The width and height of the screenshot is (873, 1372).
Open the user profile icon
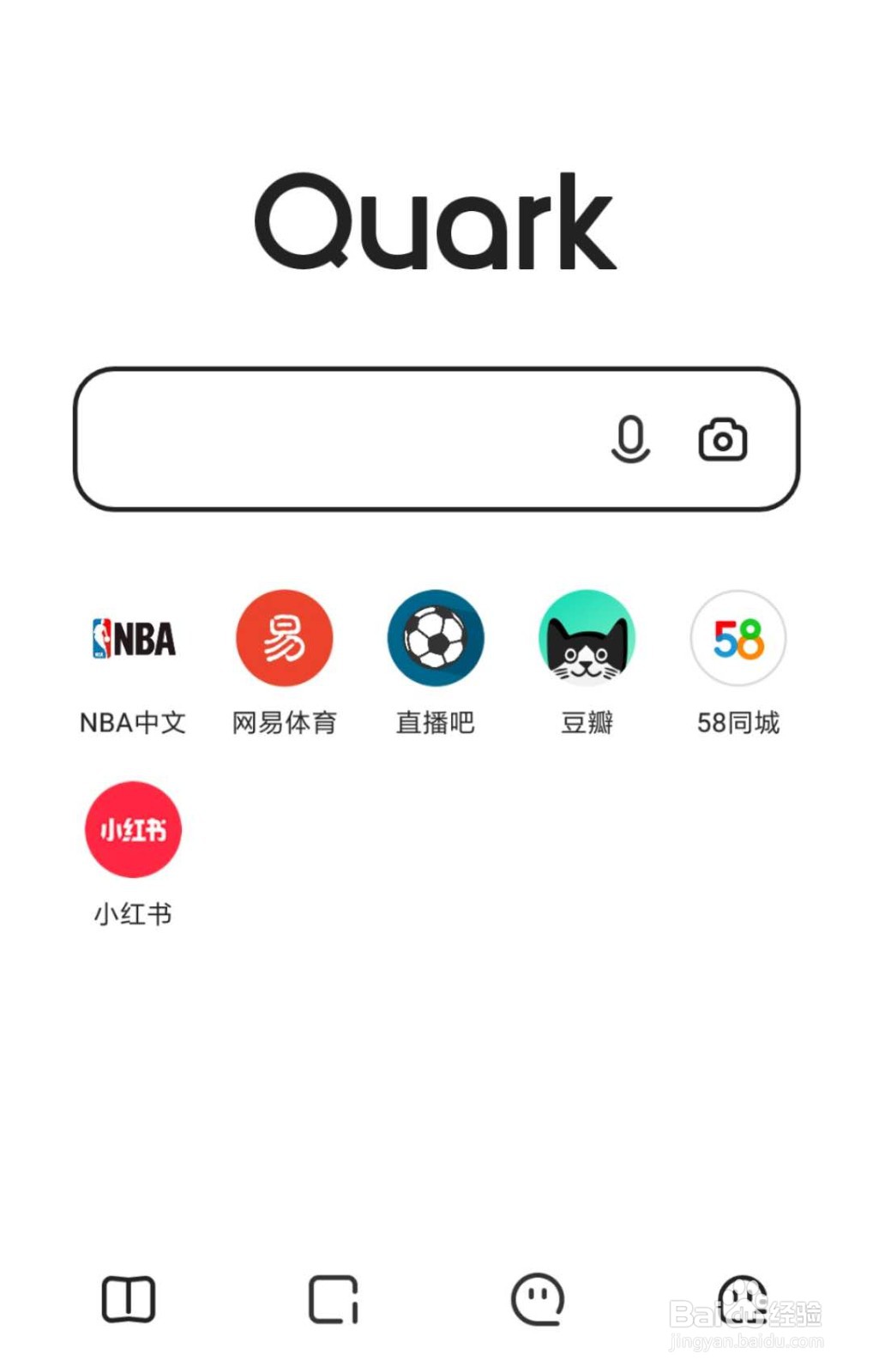743,1299
